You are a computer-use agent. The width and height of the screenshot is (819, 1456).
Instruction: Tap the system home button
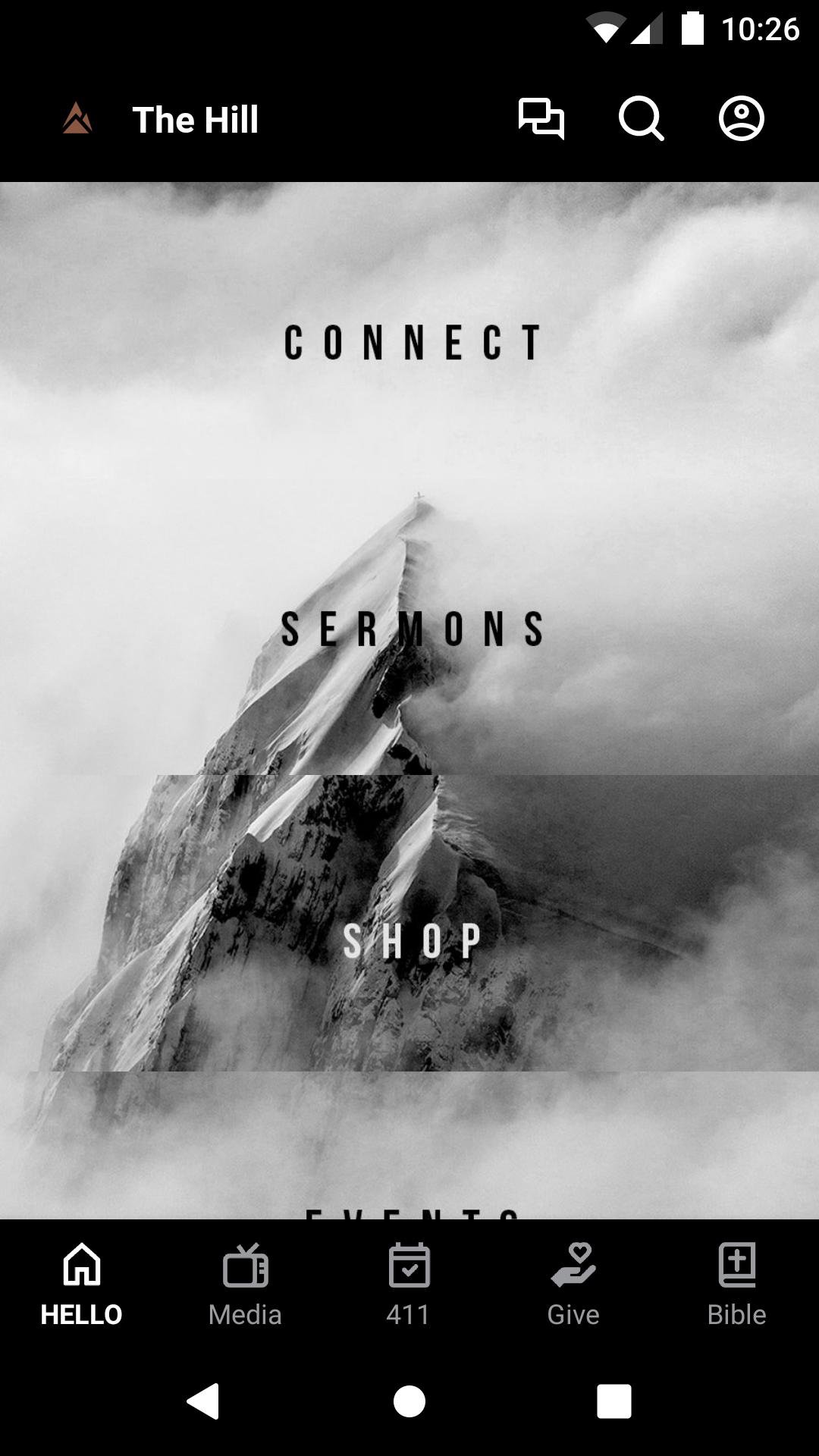(x=409, y=1401)
